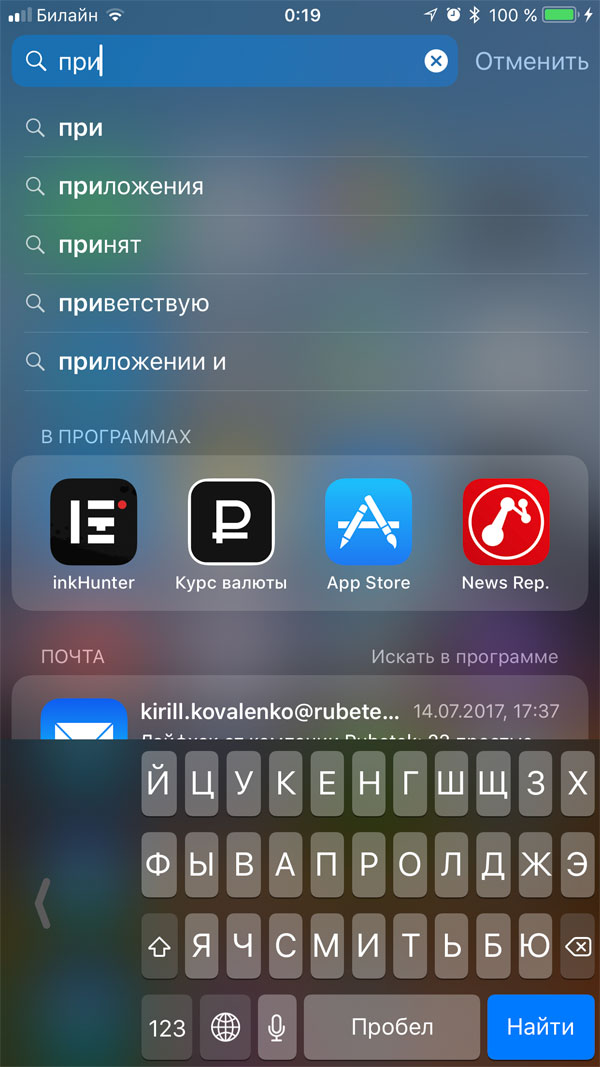
Task: Open the email from kirill.kovalenko
Action: pyautogui.click(x=300, y=712)
